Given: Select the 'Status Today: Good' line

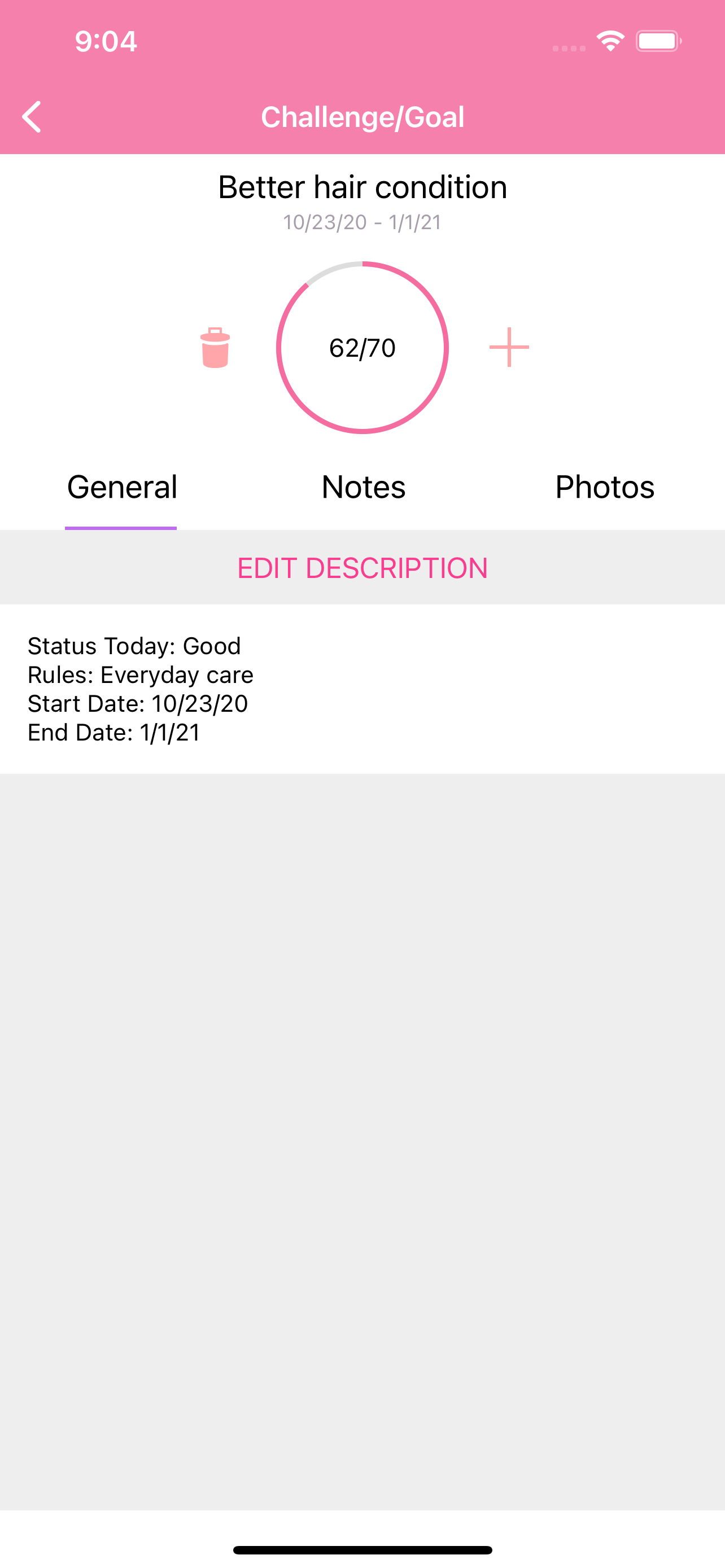Looking at the screenshot, I should (x=133, y=646).
